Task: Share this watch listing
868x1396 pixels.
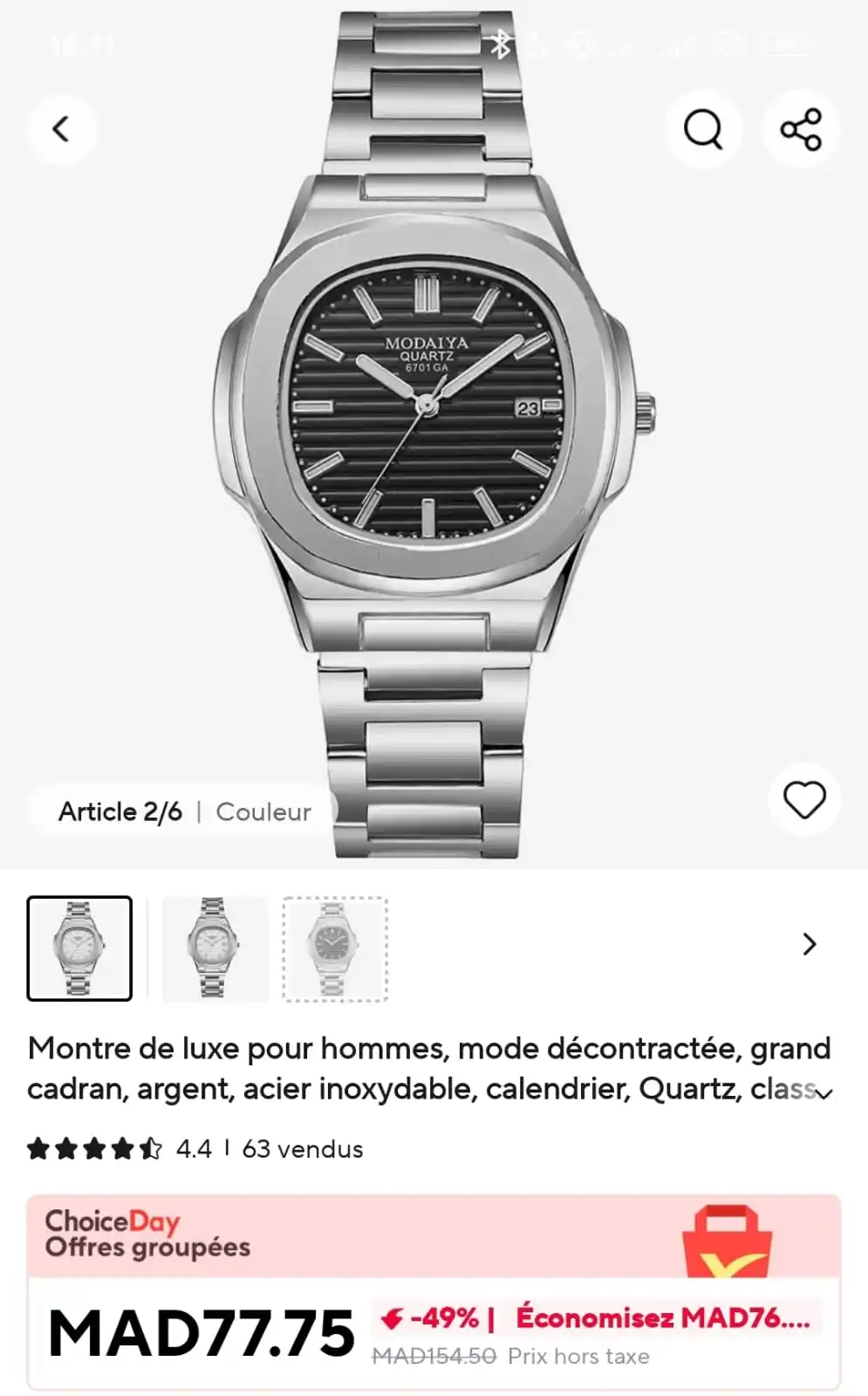Action: (x=801, y=130)
